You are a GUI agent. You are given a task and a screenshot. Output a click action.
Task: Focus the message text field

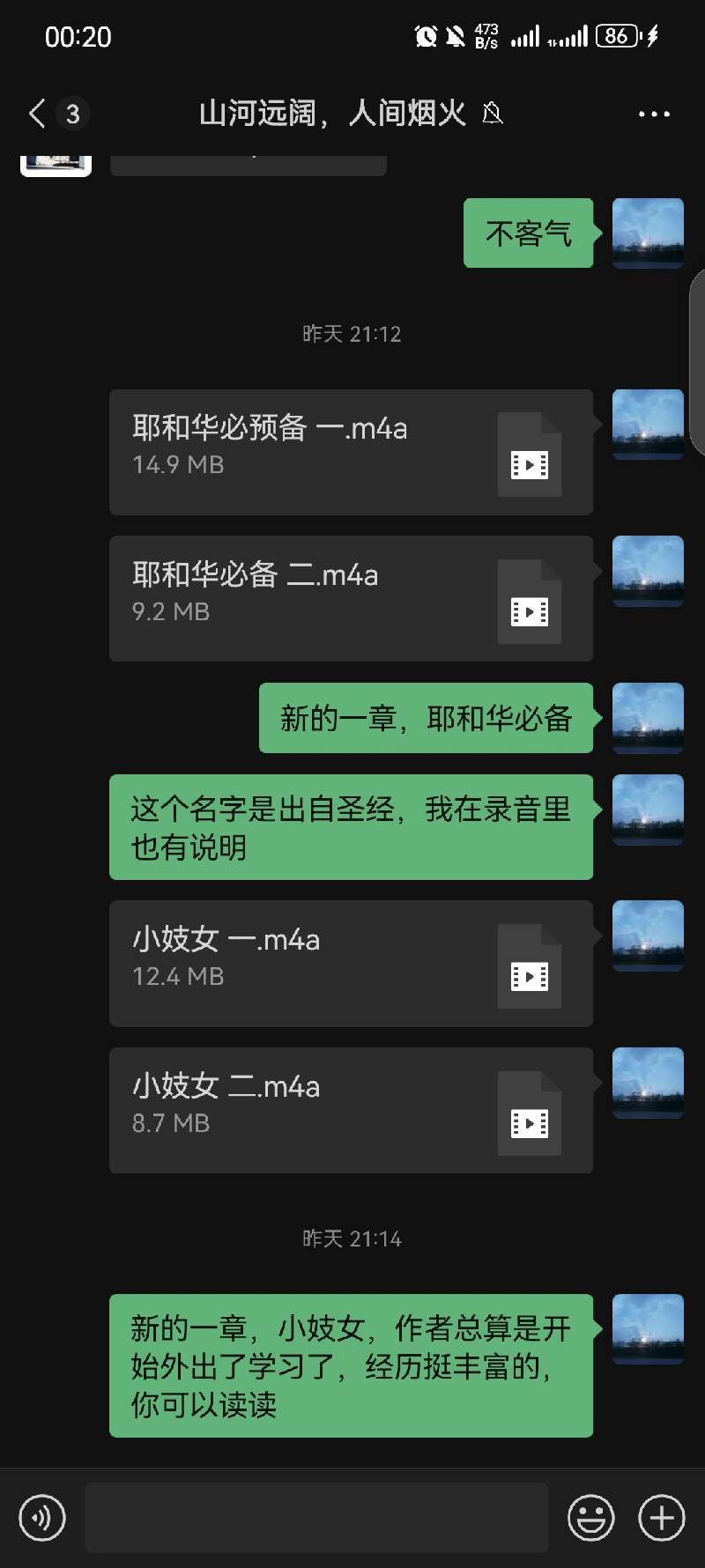(315, 1518)
